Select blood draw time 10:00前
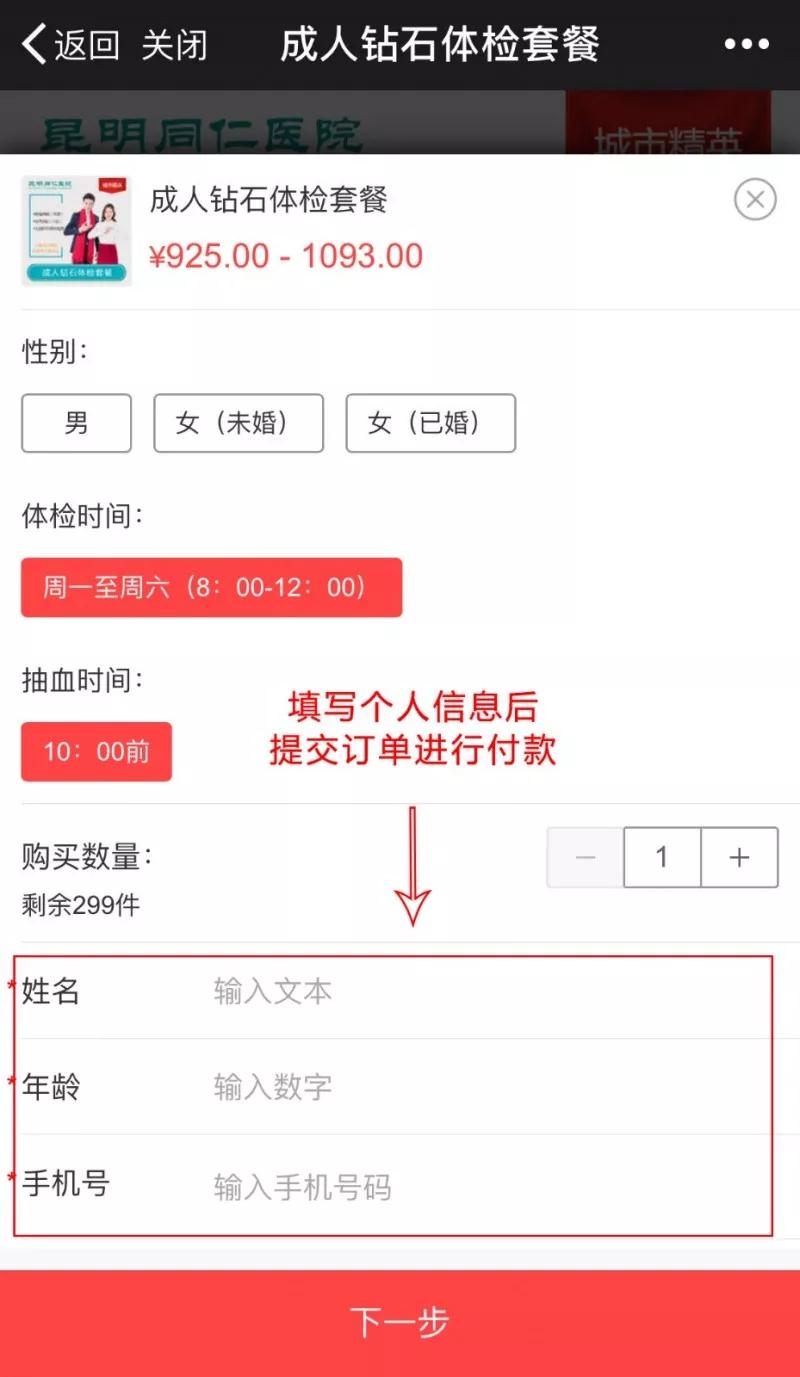 pyautogui.click(x=96, y=751)
